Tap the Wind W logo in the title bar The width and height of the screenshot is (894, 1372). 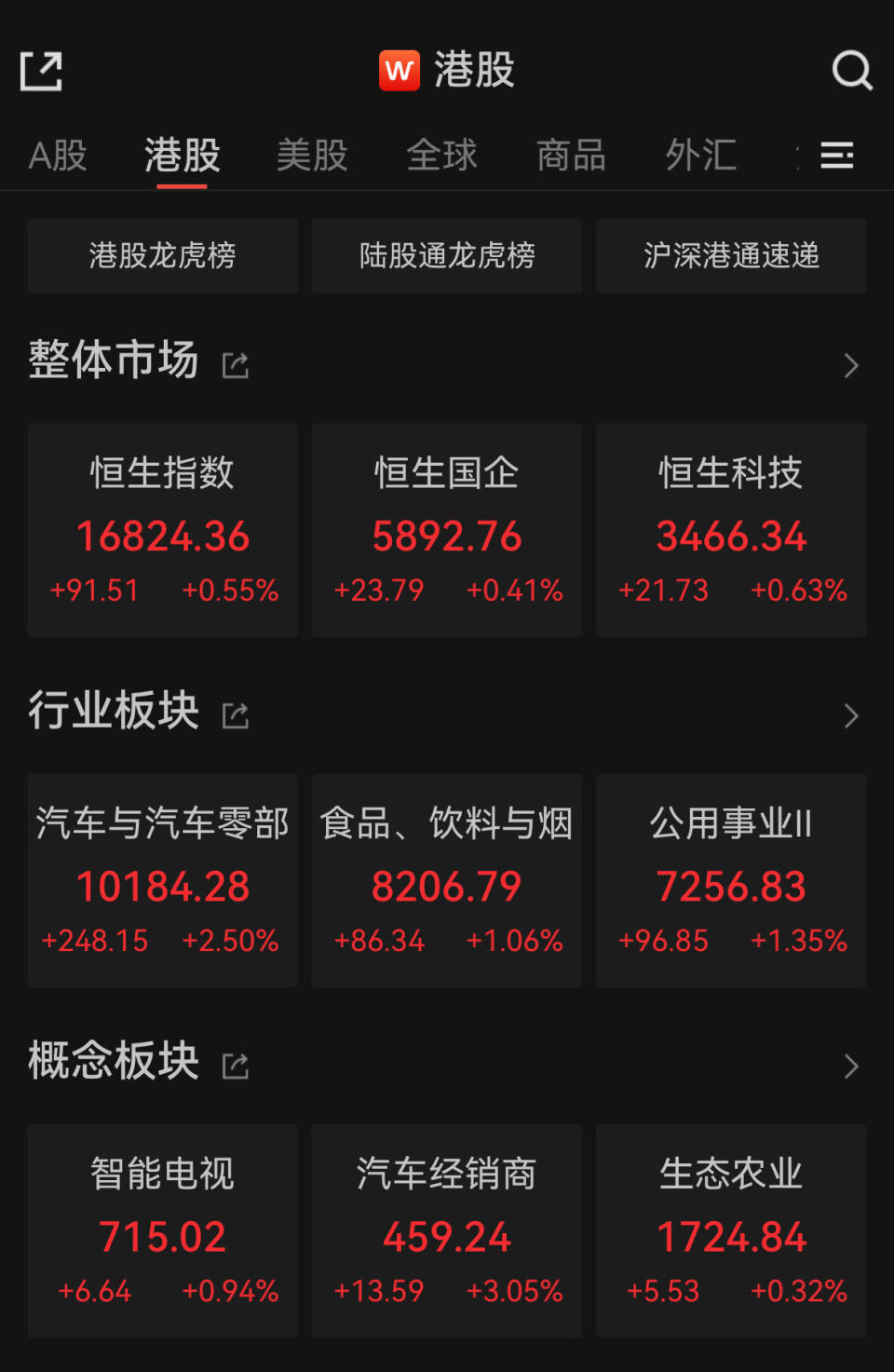click(x=400, y=70)
